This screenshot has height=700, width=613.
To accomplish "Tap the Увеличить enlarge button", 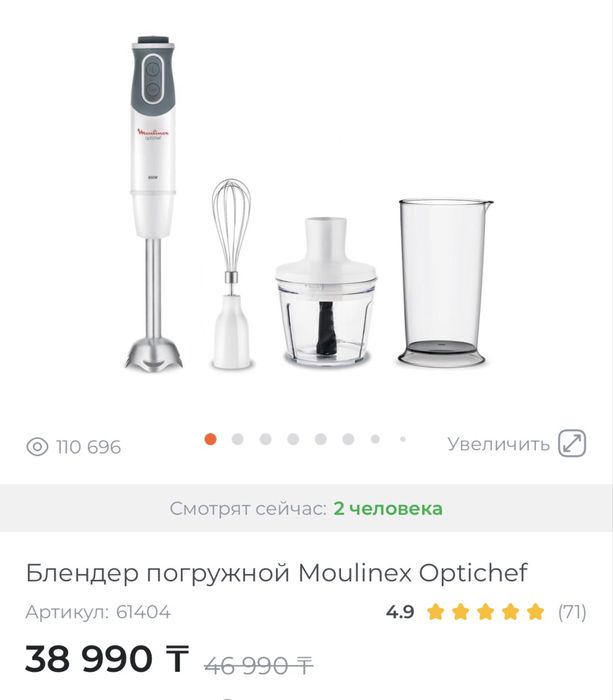I will [x=516, y=444].
